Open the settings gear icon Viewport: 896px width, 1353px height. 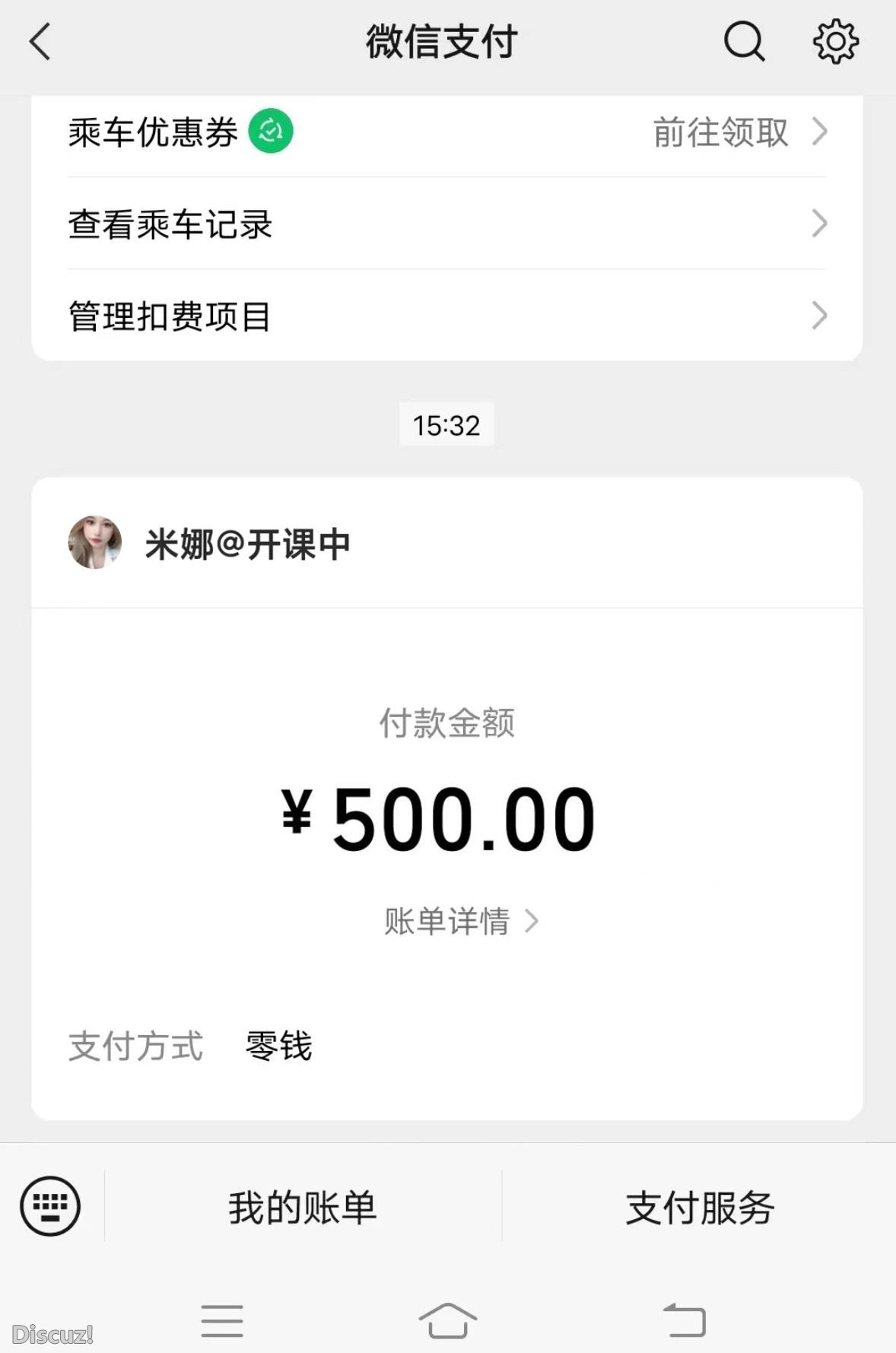(x=835, y=41)
